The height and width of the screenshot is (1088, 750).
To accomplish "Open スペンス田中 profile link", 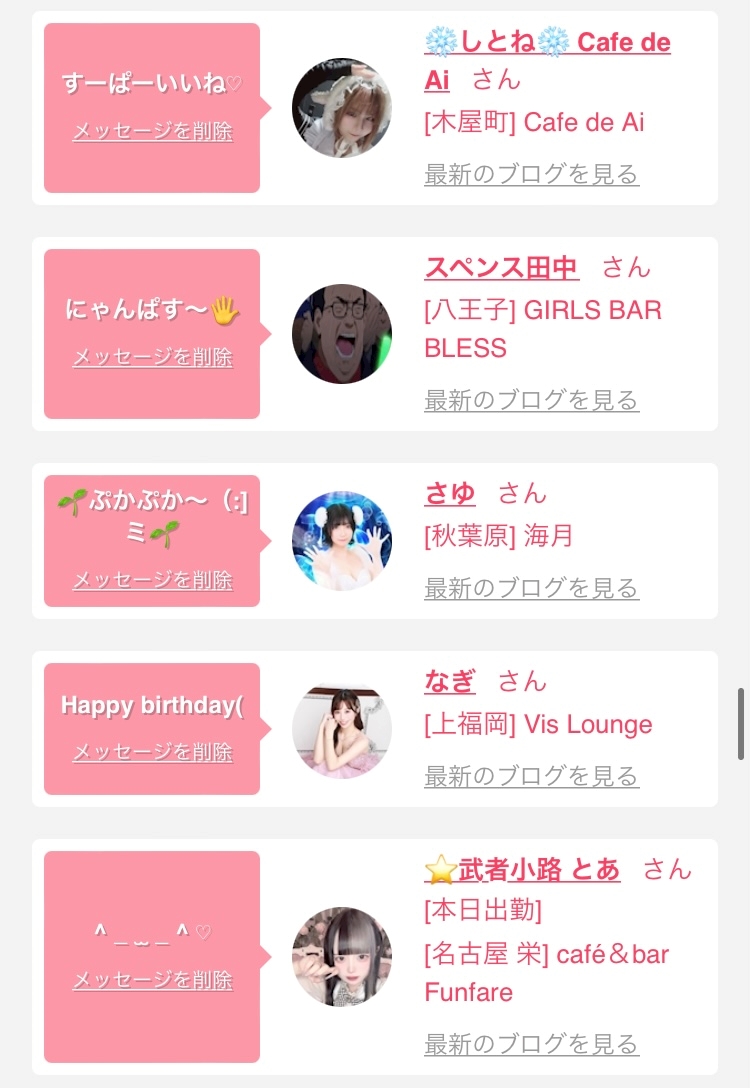I will click(x=502, y=267).
